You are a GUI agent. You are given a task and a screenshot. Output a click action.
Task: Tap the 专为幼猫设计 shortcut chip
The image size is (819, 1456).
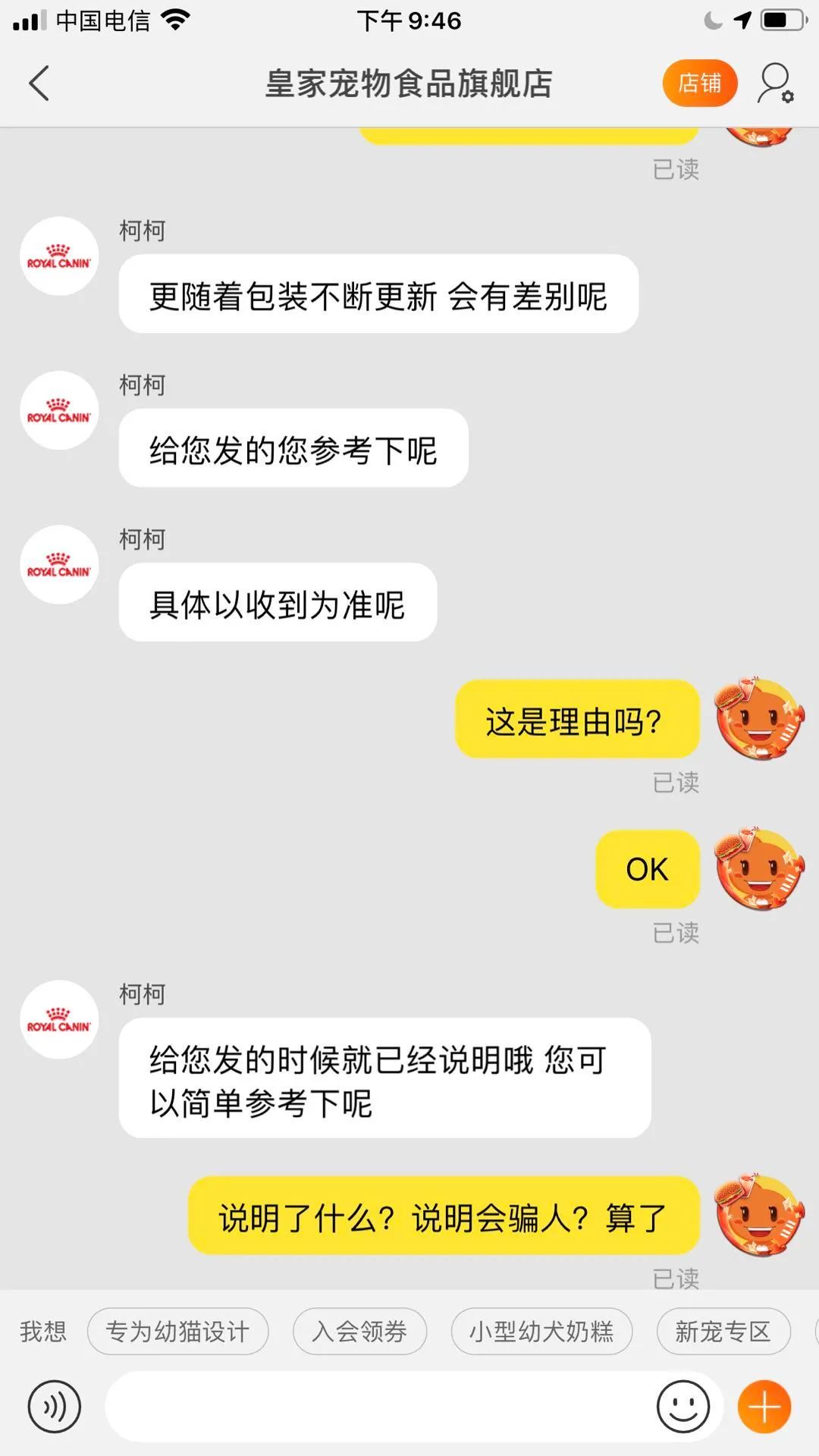pos(180,1332)
